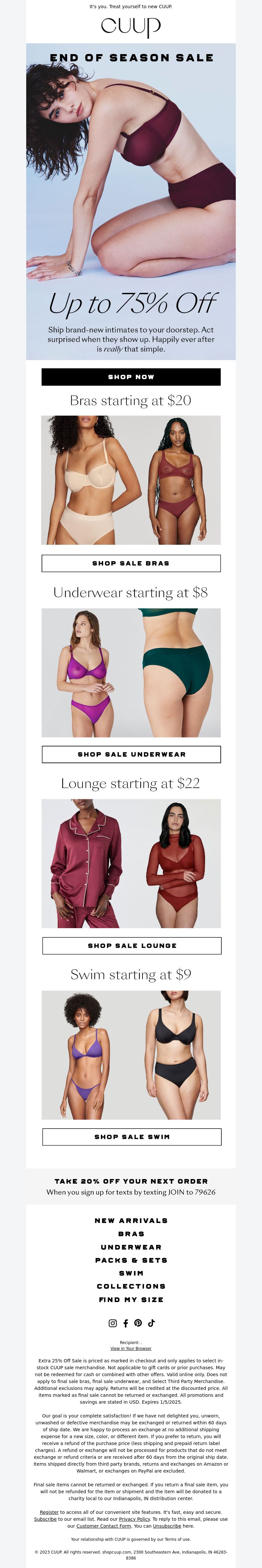
Task: Select Shop Sale Lounge button
Action: click(x=132, y=945)
